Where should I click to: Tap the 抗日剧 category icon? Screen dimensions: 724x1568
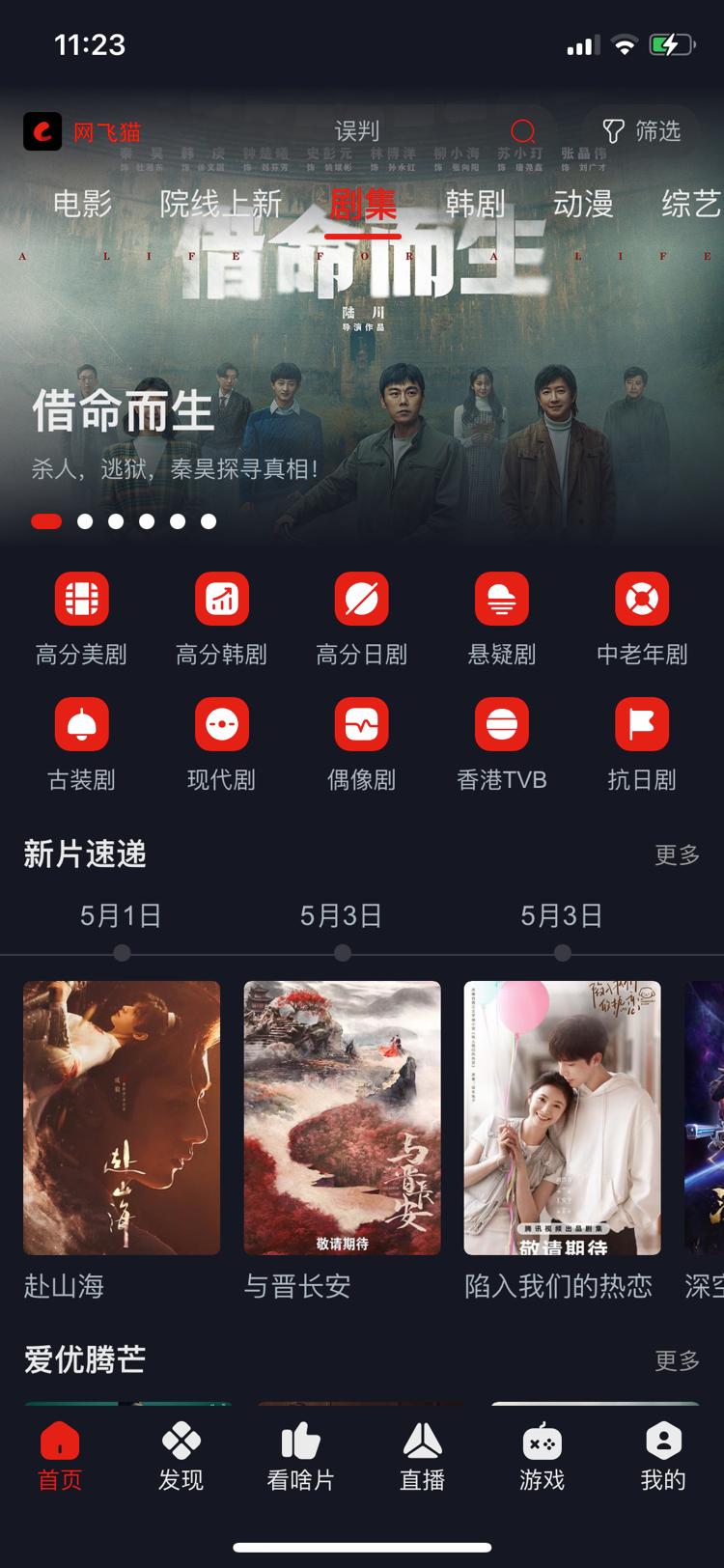click(642, 724)
